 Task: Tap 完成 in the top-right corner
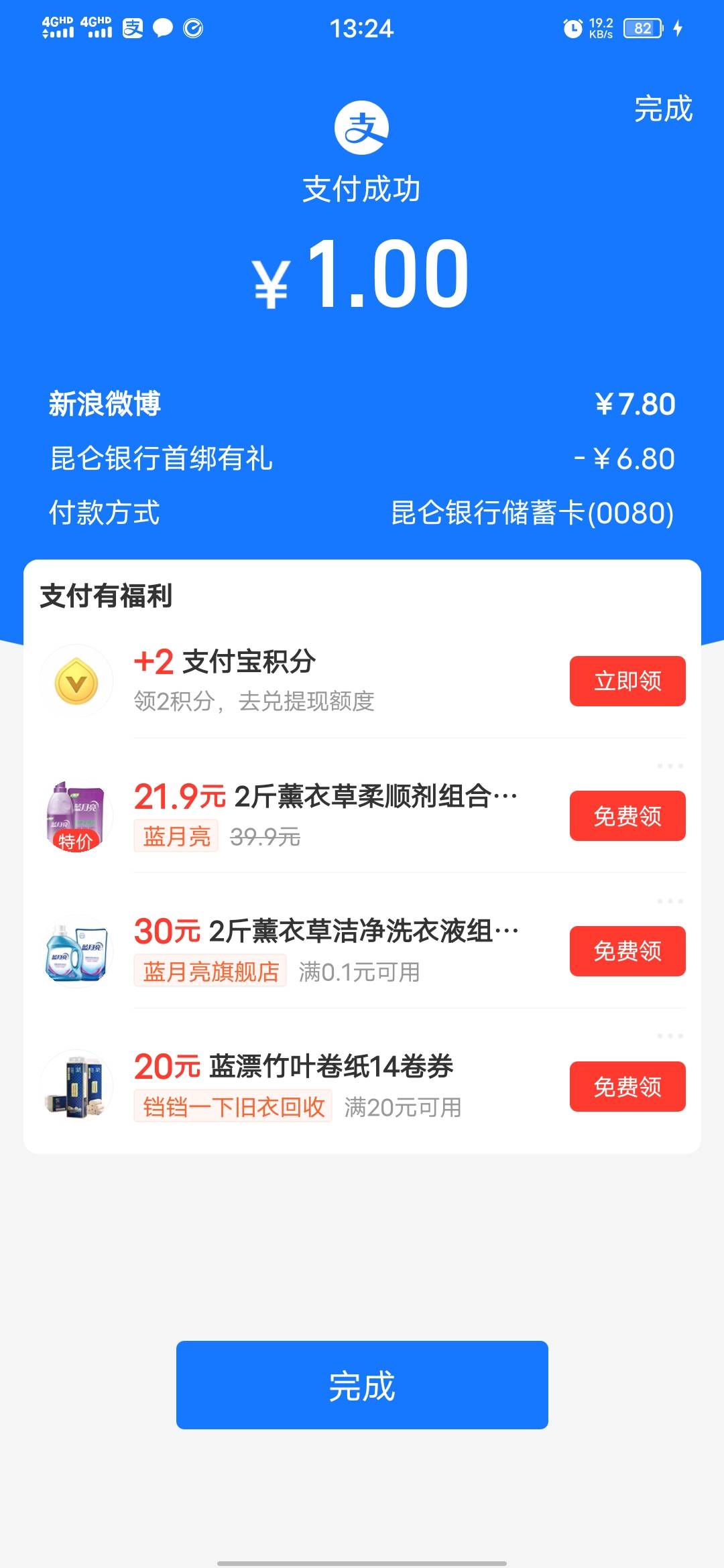(663, 109)
